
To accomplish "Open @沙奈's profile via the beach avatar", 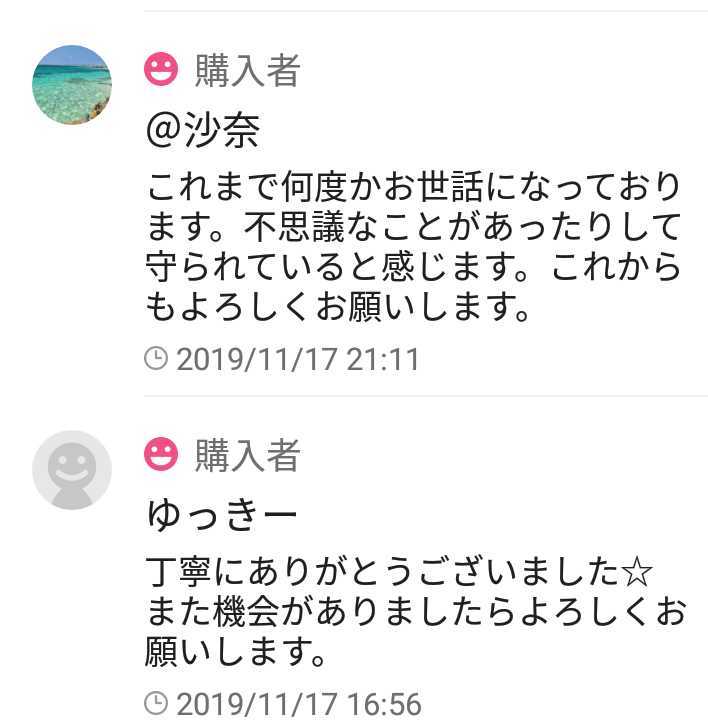I will point(72,85).
